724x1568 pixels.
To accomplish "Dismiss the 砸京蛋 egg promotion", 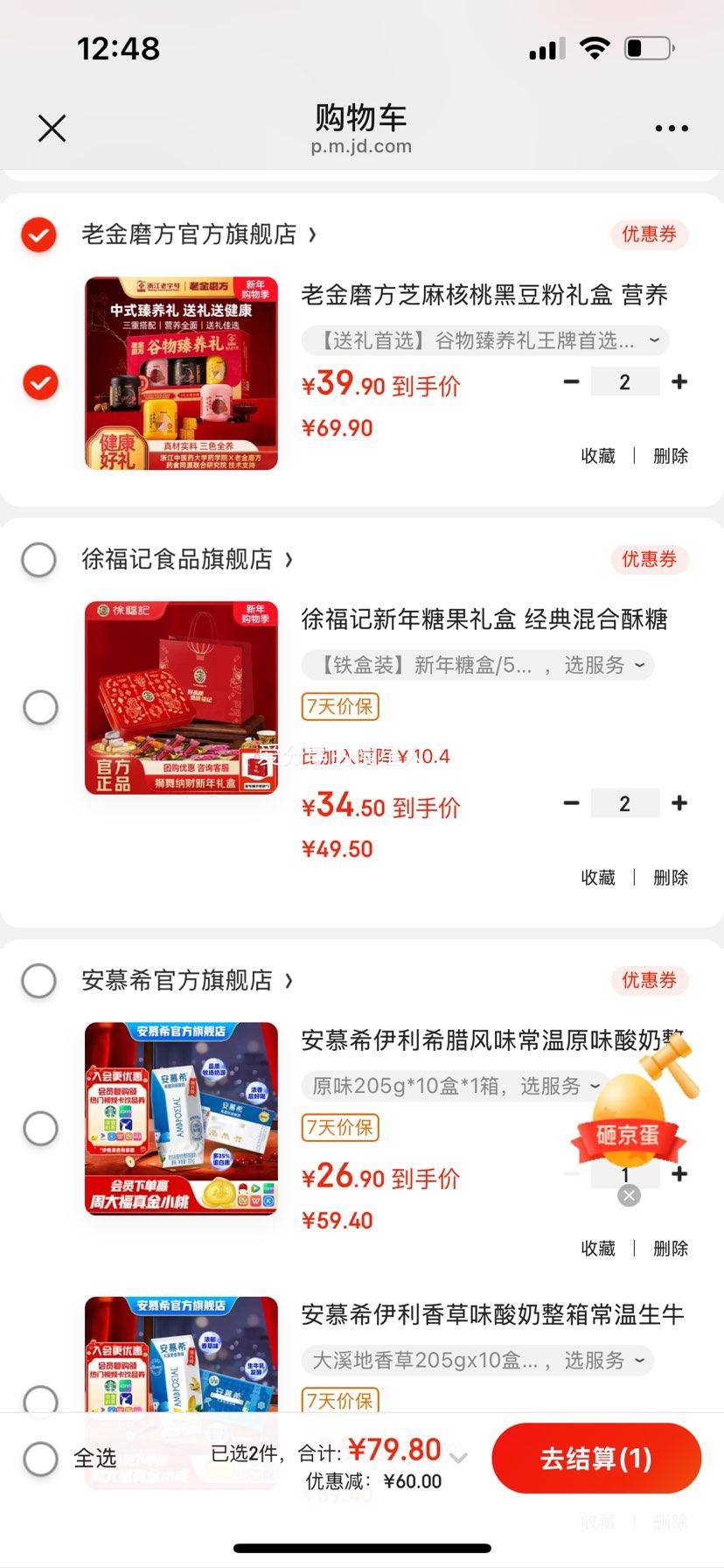I will tap(628, 1195).
